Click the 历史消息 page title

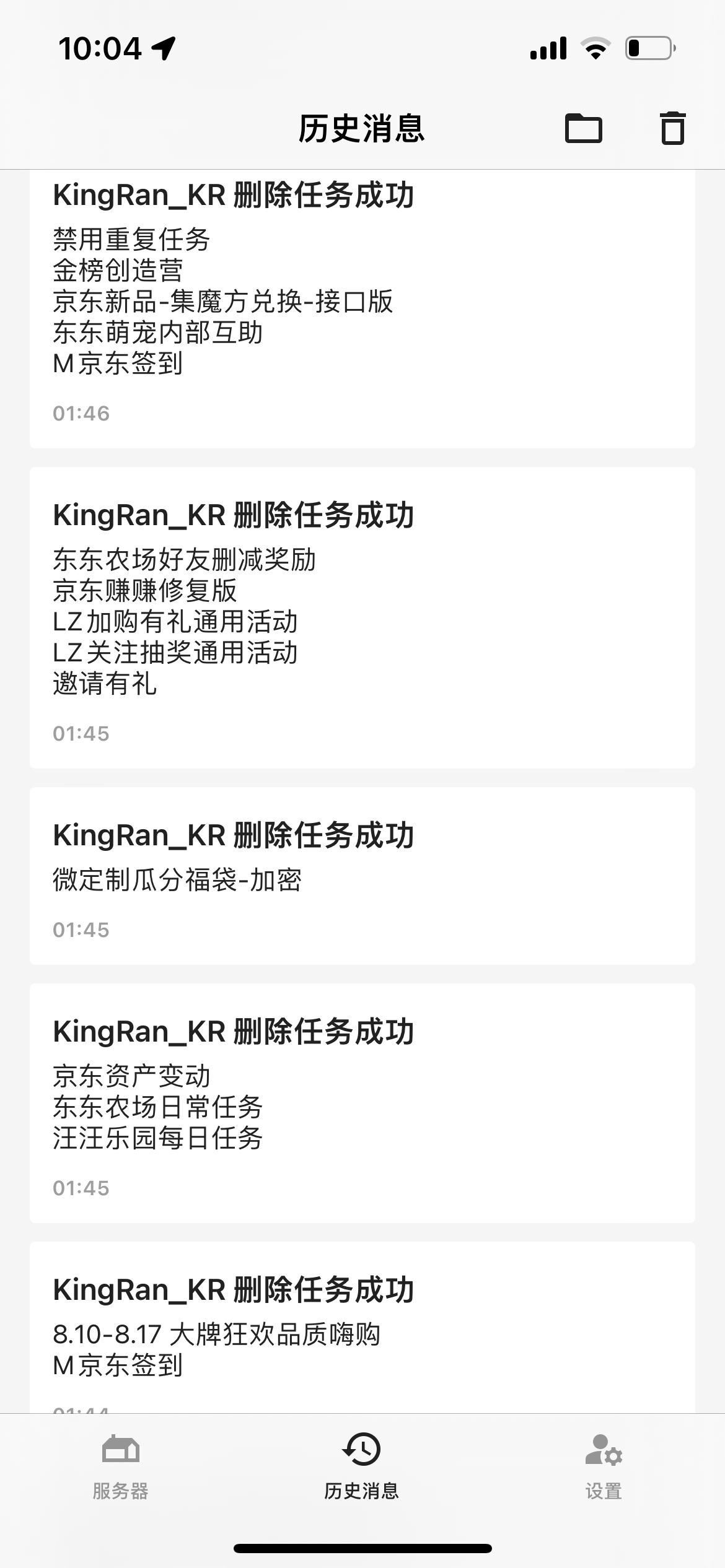coord(361,129)
